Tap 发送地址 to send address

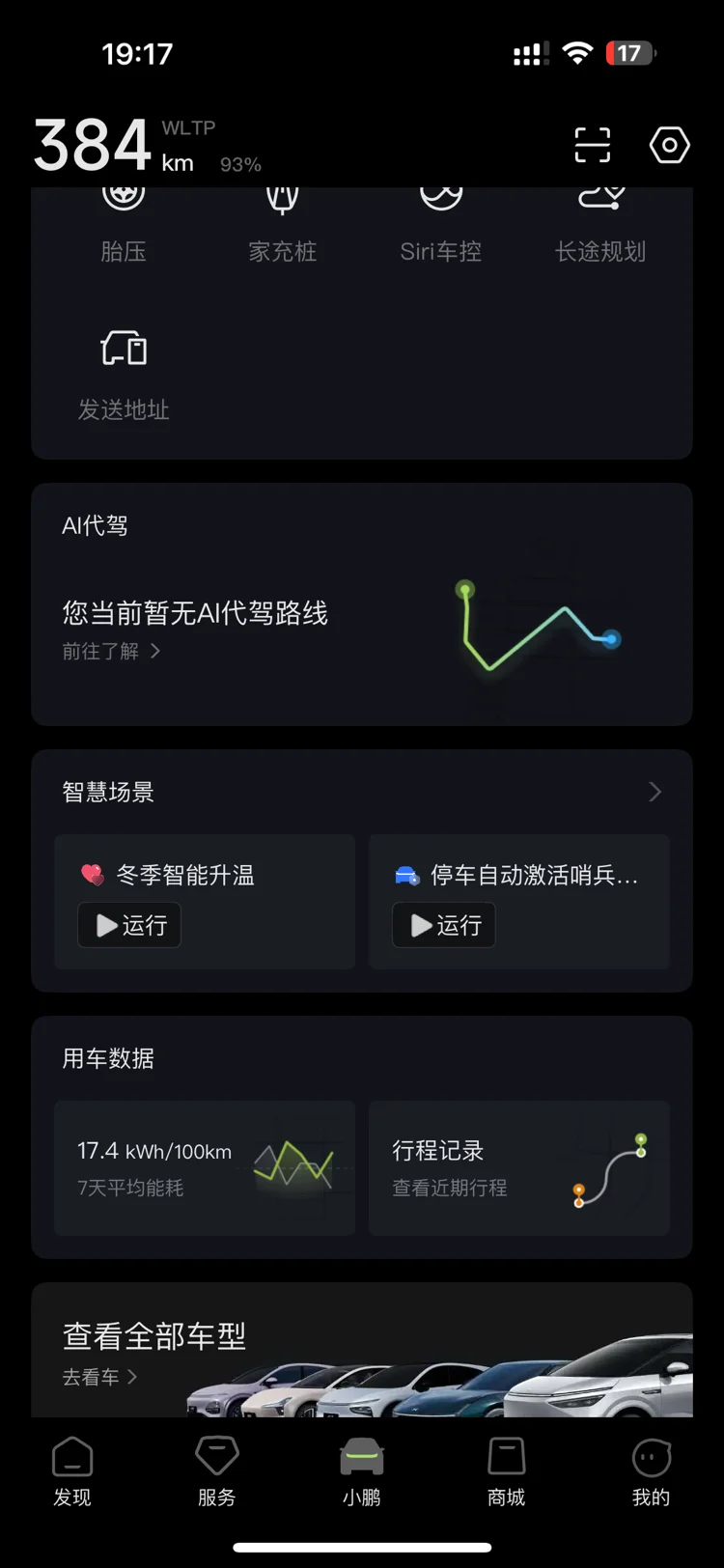pyautogui.click(x=124, y=376)
